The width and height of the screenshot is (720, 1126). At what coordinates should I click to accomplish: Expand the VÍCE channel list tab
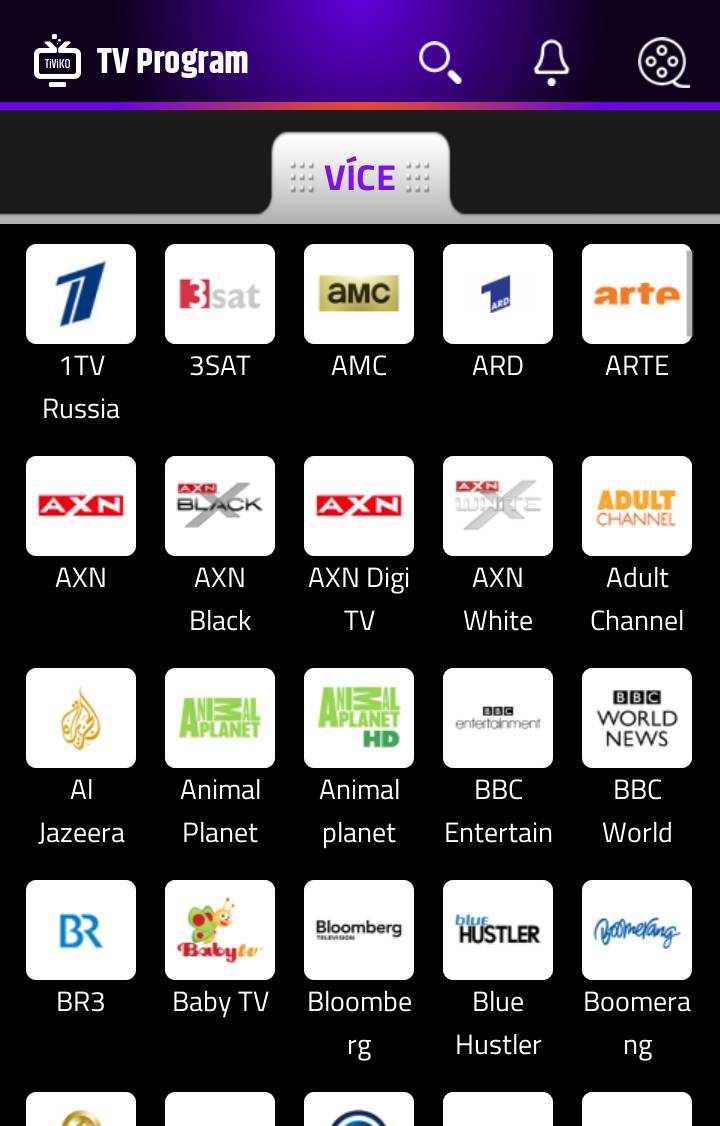coord(360,176)
